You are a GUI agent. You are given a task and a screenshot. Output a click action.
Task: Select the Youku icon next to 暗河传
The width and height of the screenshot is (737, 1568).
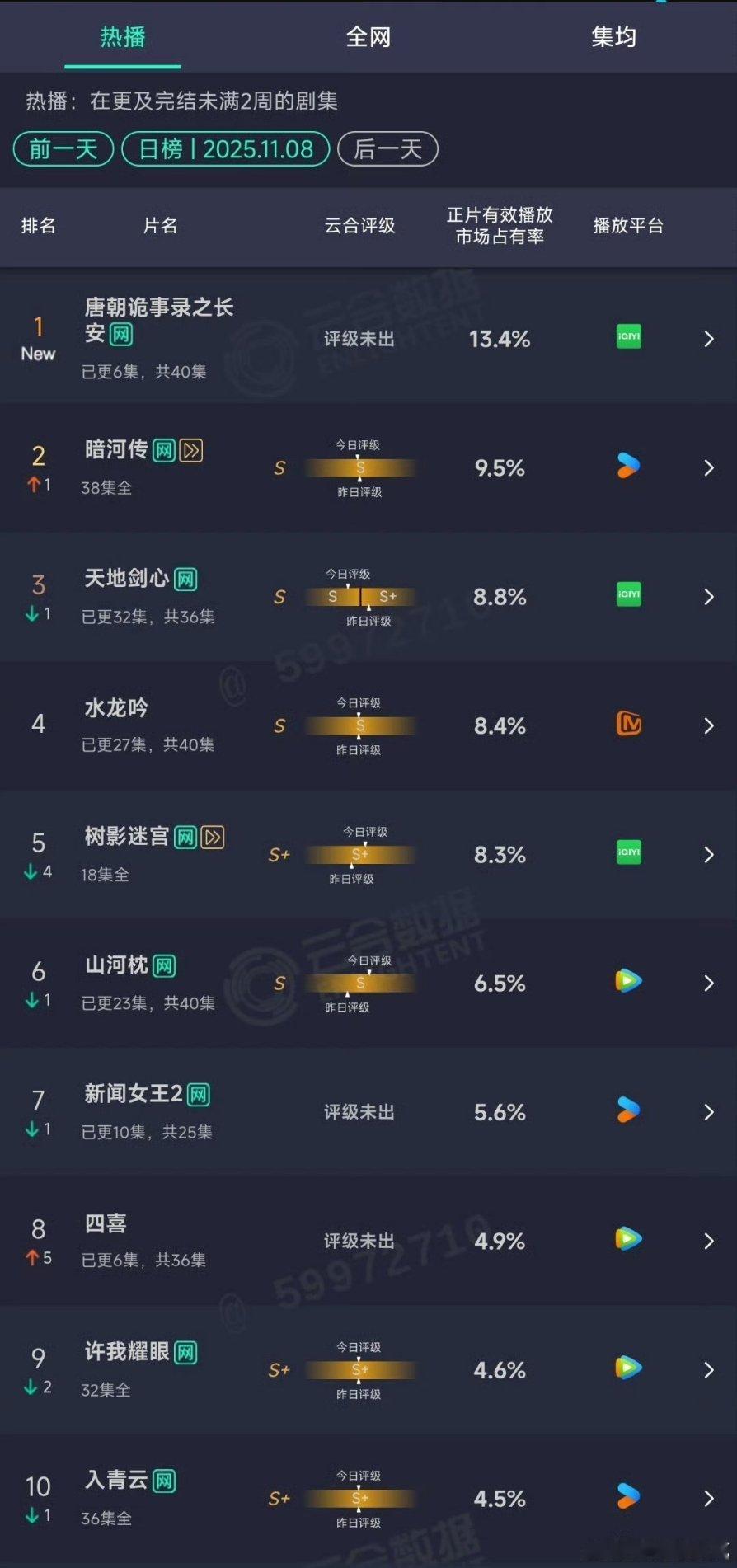(628, 467)
